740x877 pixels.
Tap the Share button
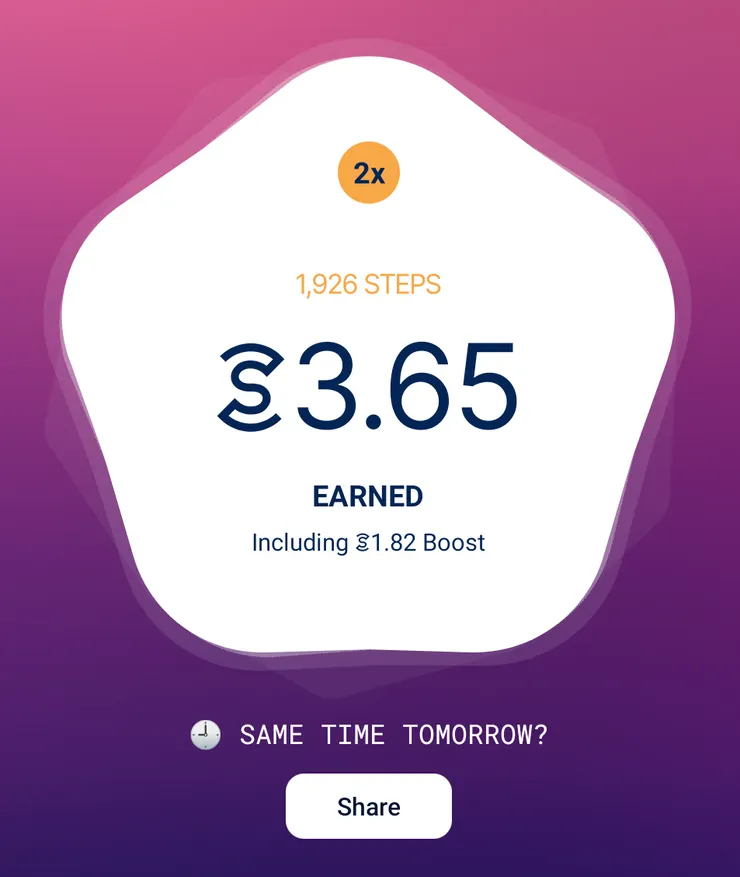click(x=368, y=806)
